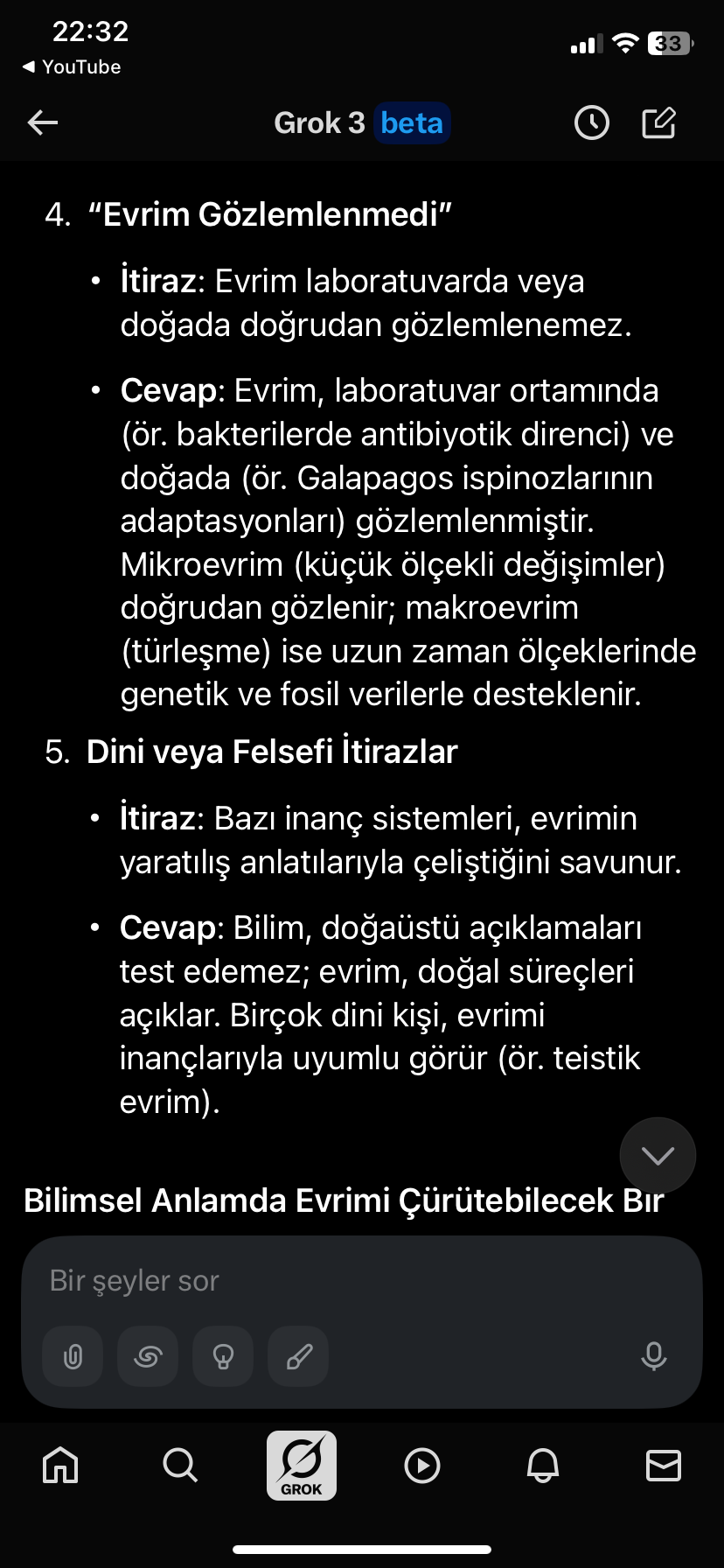Start a new chat with compose icon
The image size is (724, 1568).
coord(659,122)
